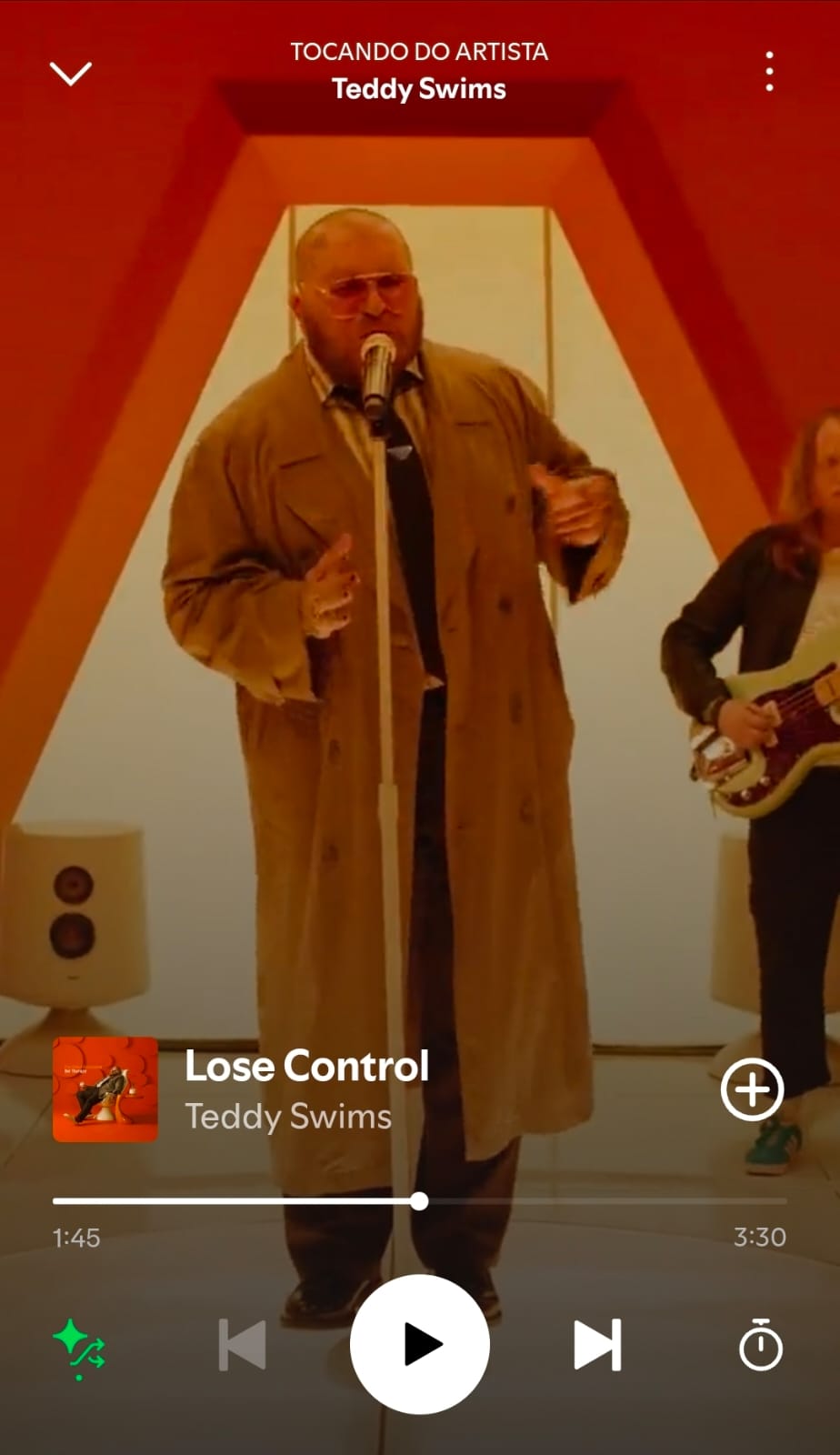Tap the Lose Control album artwork
840x1455 pixels.
105,1088
